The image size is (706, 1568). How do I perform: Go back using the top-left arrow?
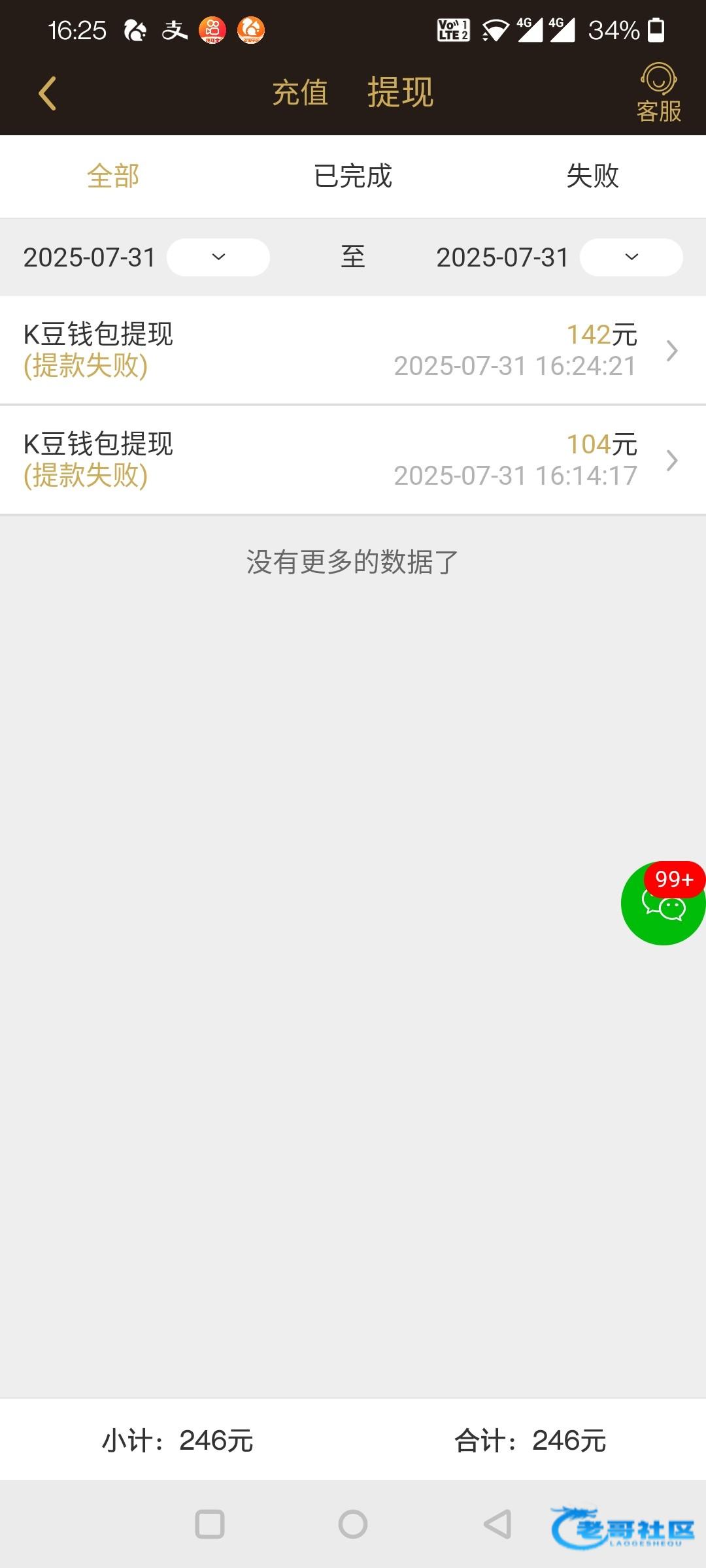point(47,93)
